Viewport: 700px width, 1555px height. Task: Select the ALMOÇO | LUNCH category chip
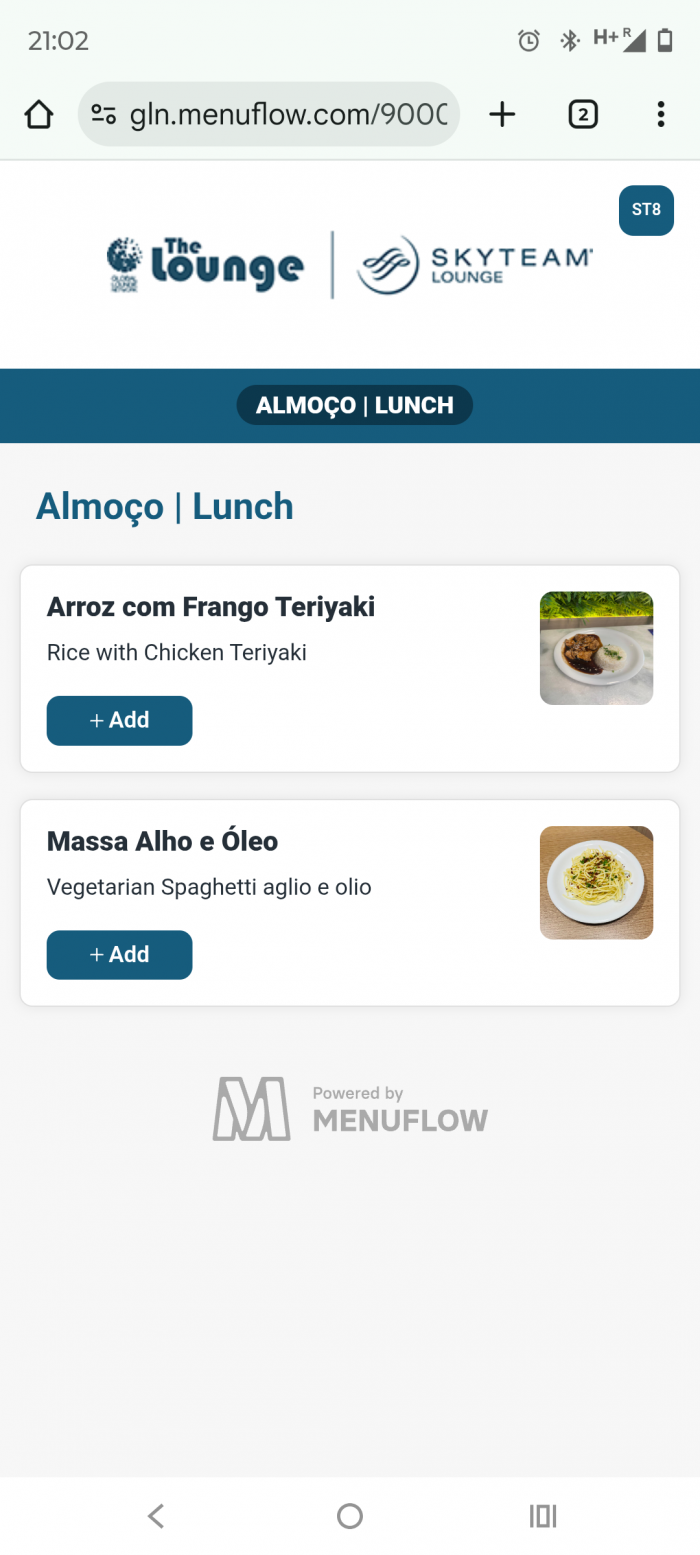[x=354, y=405]
